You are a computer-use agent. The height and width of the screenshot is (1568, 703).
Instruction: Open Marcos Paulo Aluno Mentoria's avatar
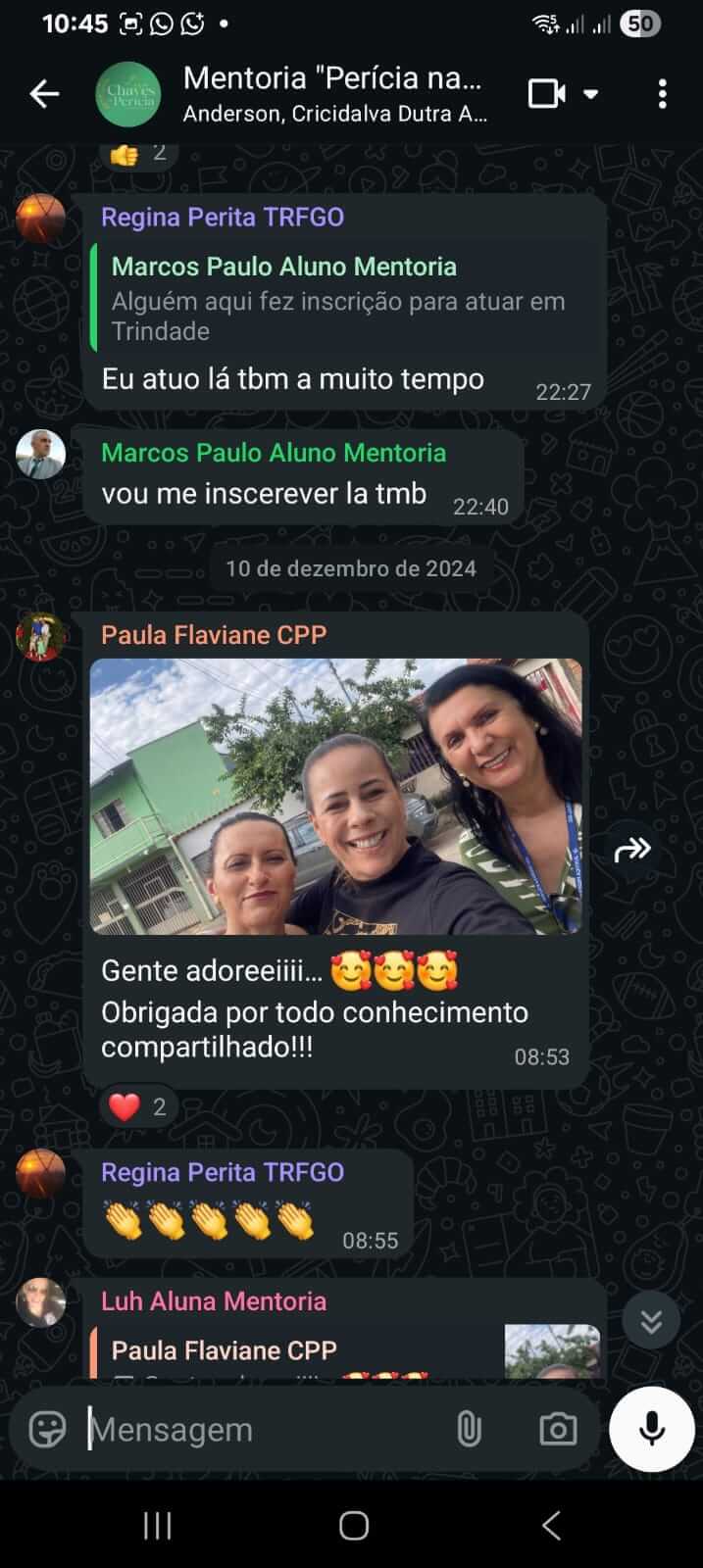tap(41, 454)
